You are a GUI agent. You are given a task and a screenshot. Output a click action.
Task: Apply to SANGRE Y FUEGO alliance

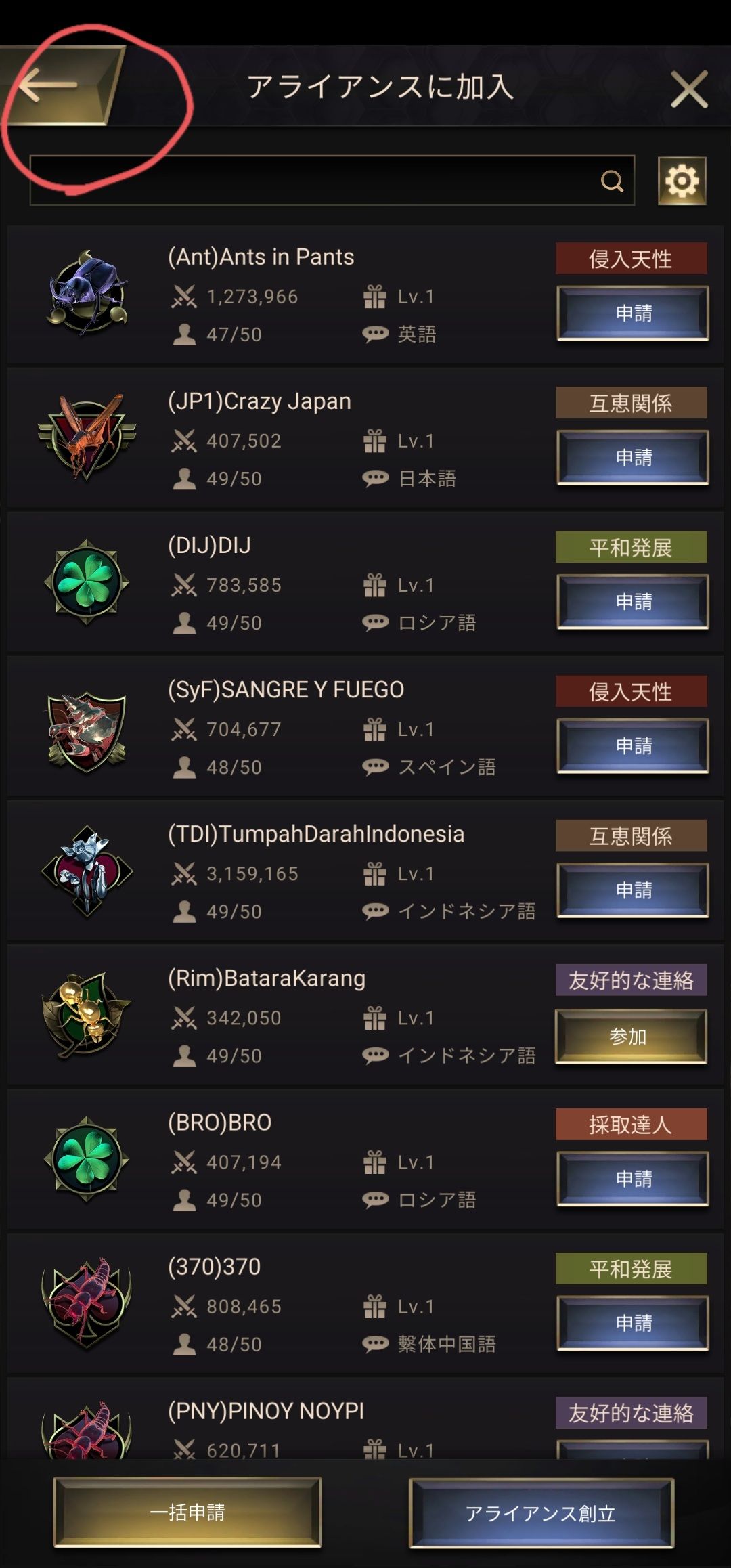tap(632, 745)
